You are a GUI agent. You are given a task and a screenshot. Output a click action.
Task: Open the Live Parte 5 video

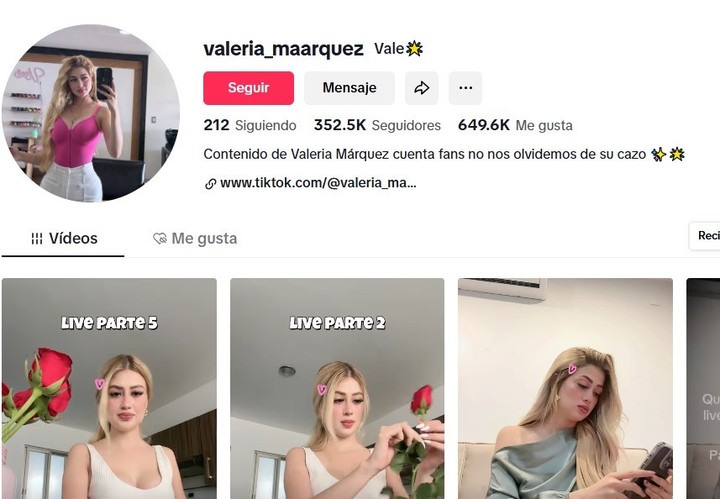(x=109, y=388)
